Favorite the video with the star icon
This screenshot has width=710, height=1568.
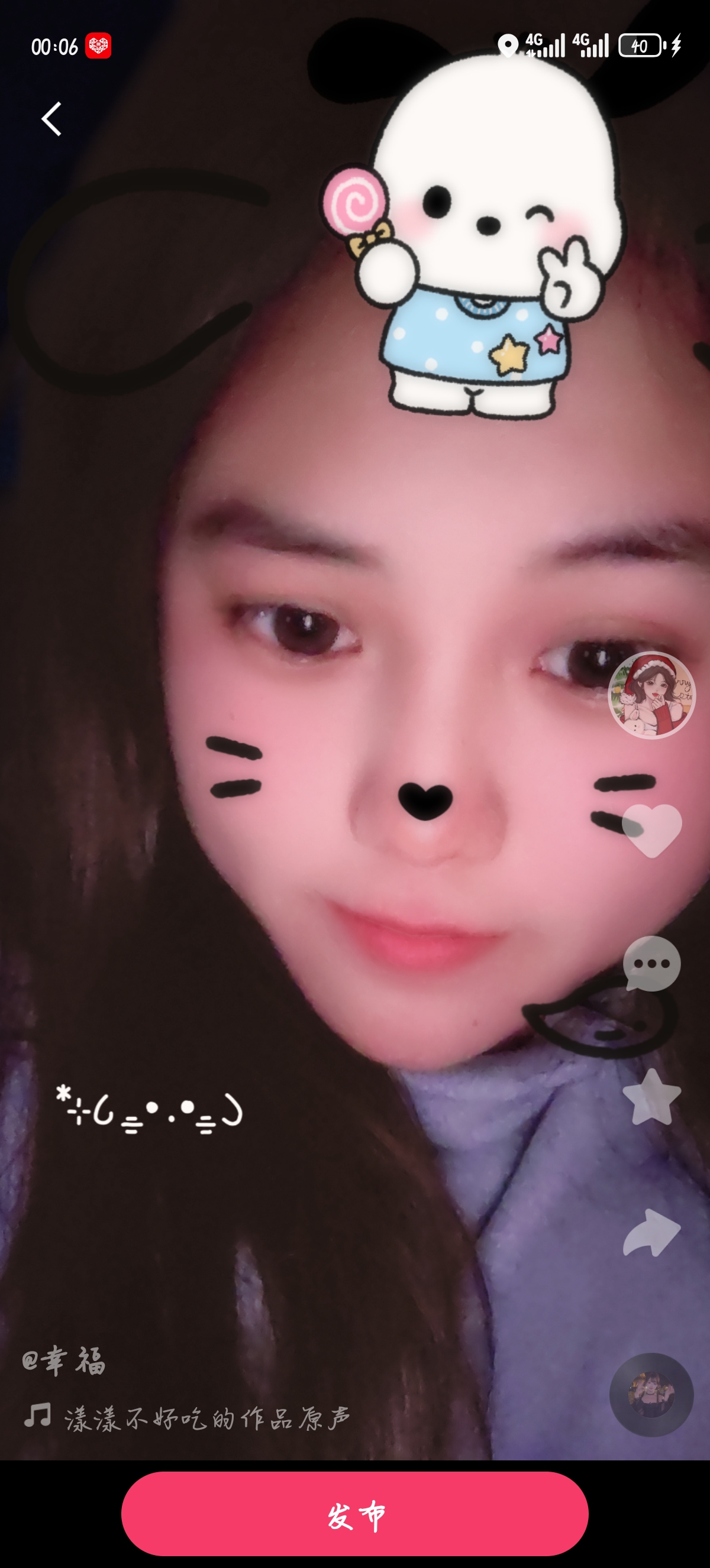click(x=651, y=1097)
